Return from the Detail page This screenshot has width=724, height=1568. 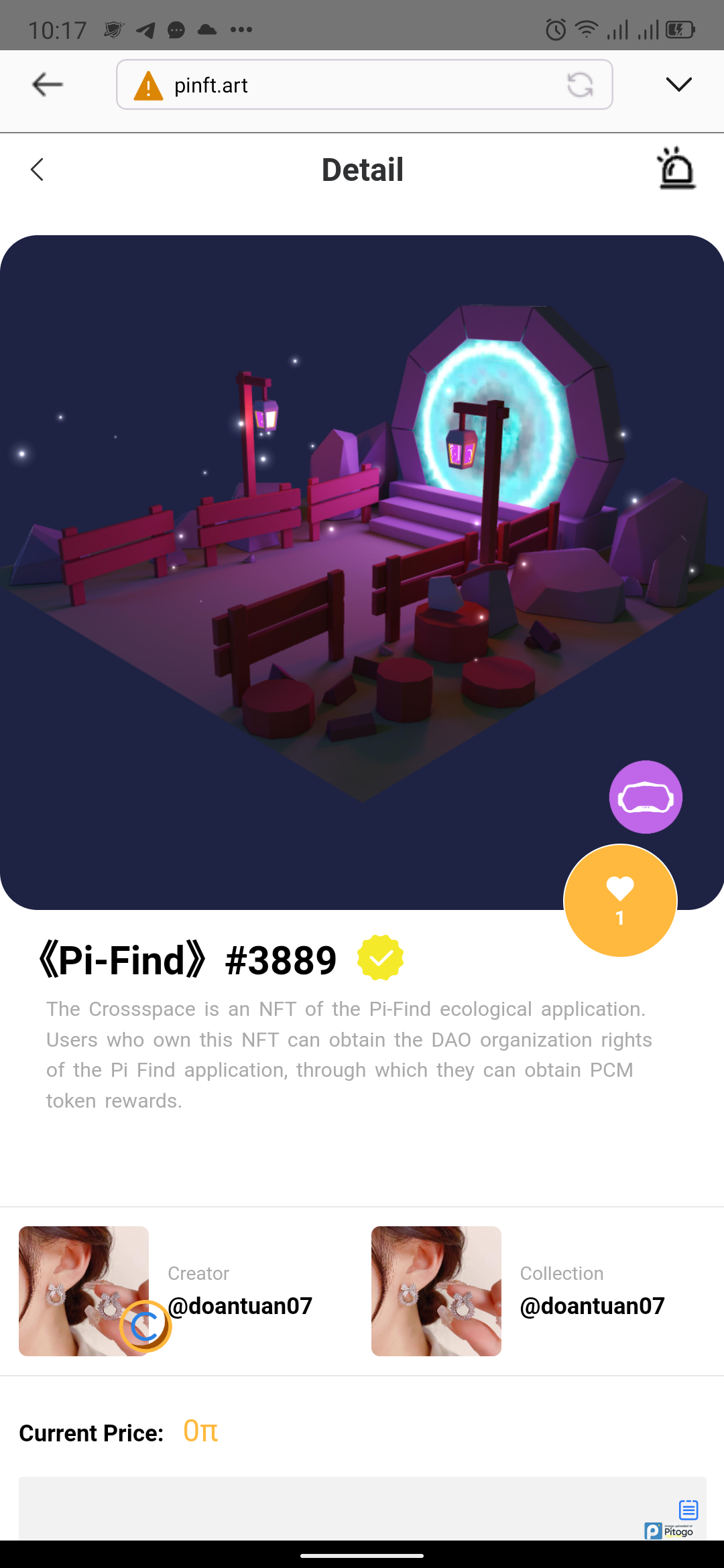[x=38, y=170]
